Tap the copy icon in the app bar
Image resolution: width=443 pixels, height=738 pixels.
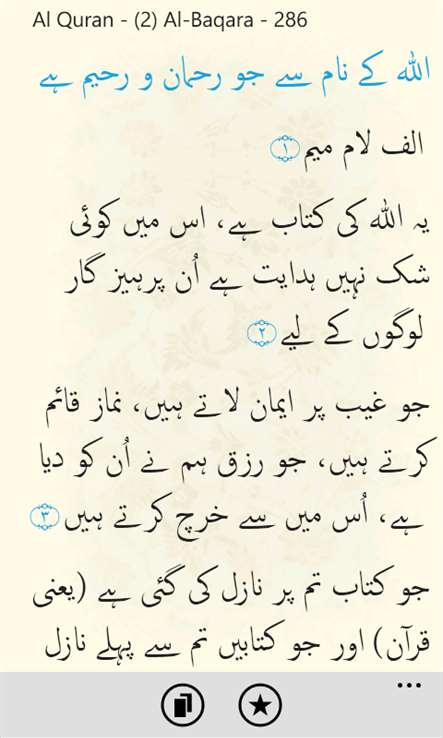[183, 706]
